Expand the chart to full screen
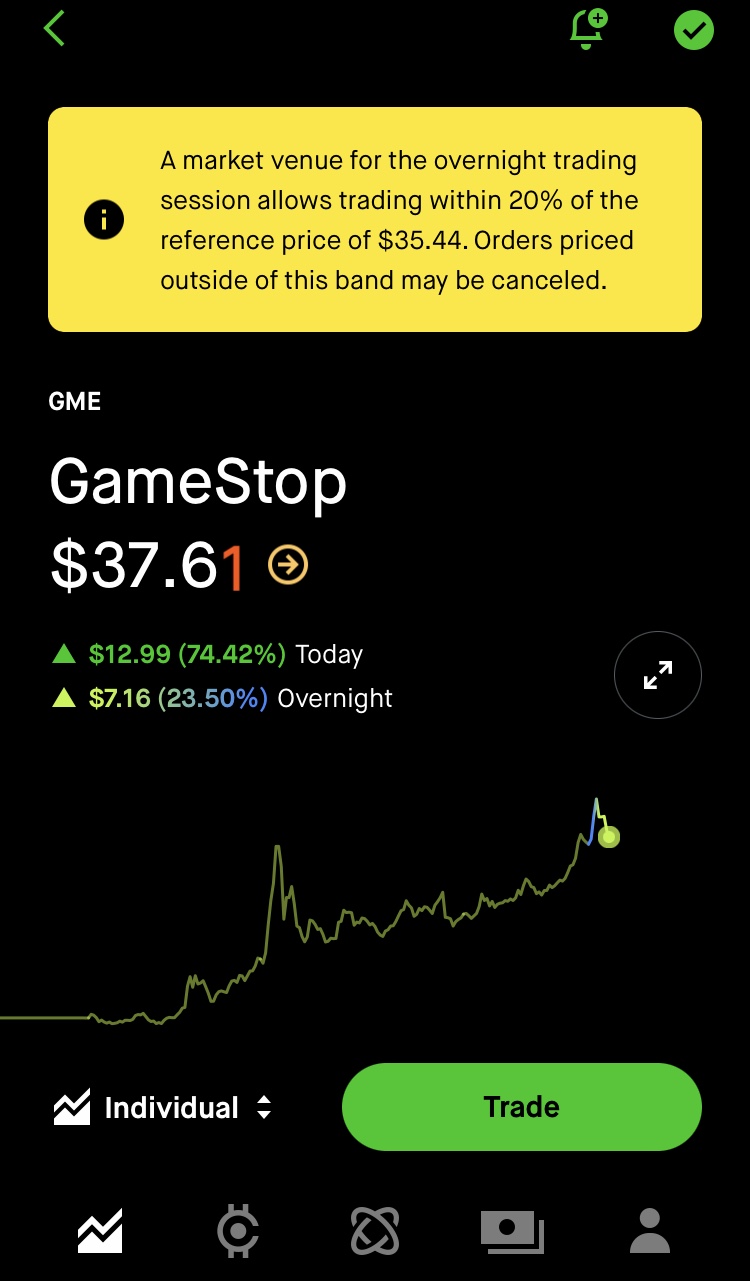 657,676
